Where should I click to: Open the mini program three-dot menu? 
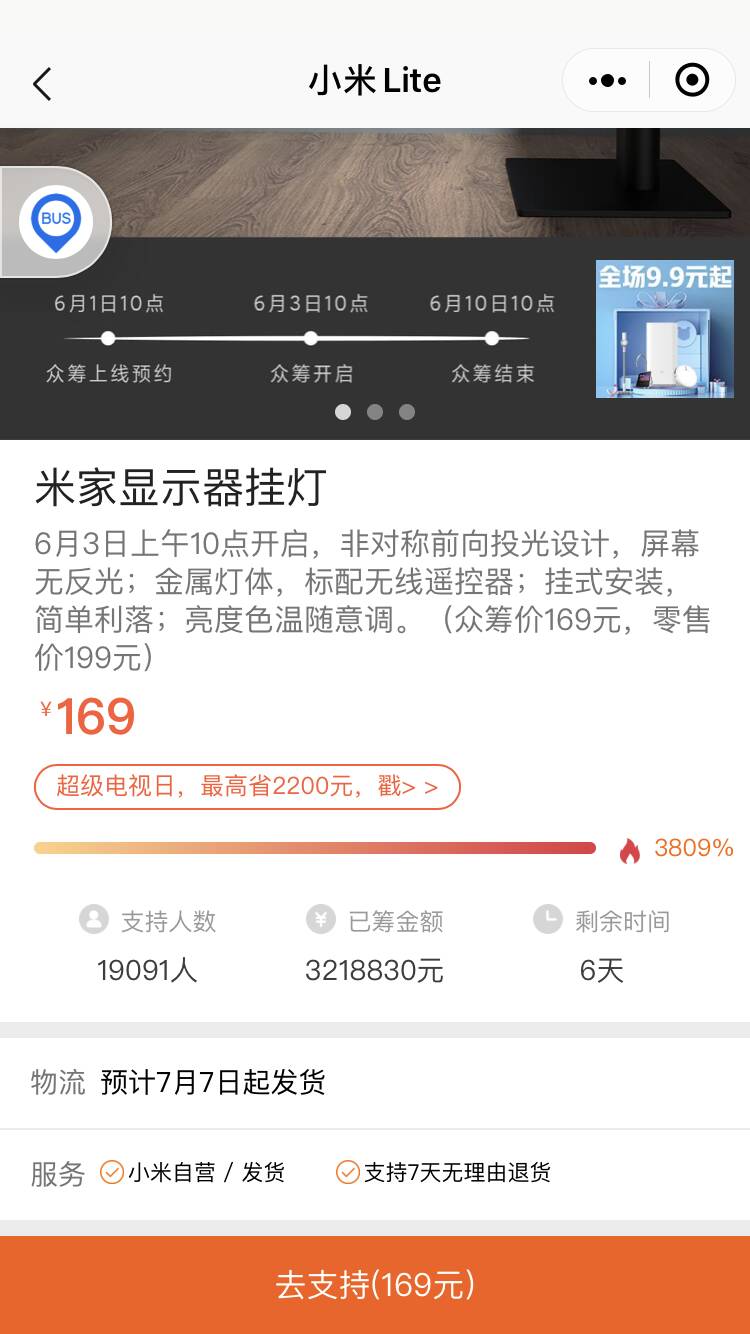click(607, 81)
